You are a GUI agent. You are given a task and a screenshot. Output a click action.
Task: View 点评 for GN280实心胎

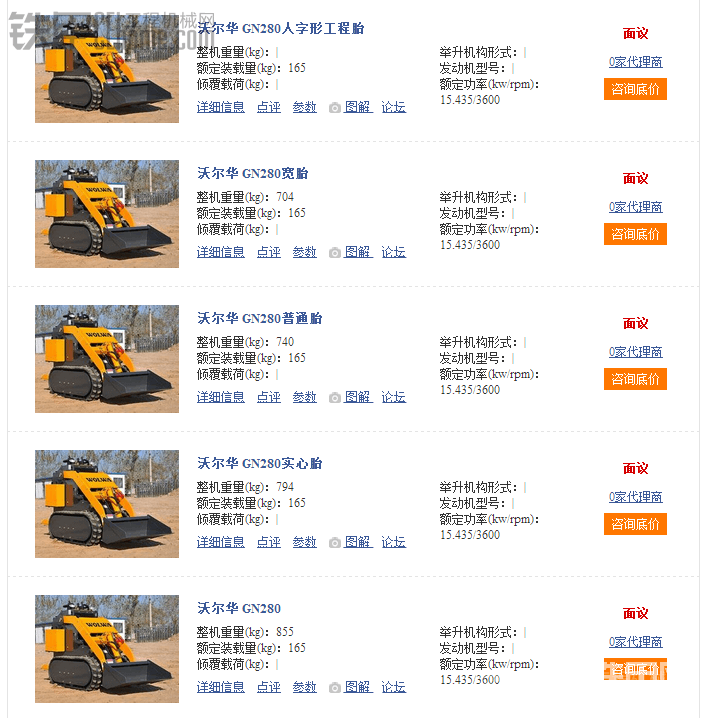pos(268,542)
